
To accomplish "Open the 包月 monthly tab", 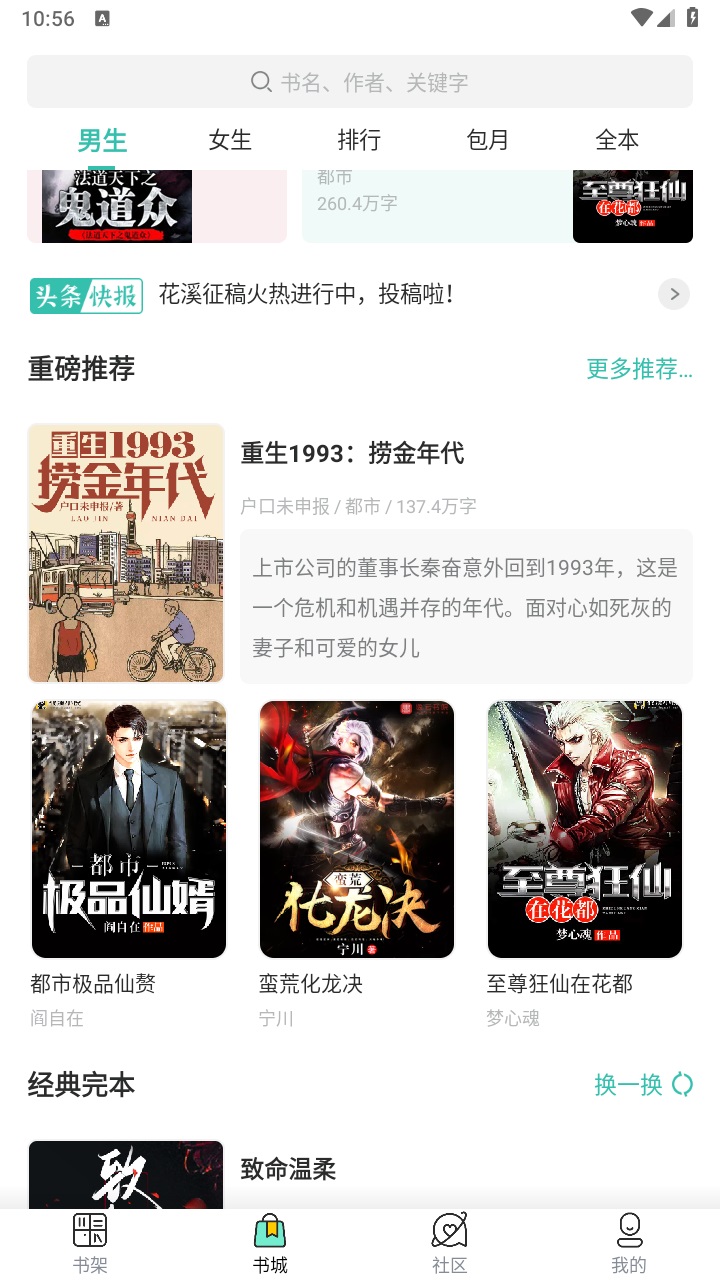I will (x=487, y=140).
